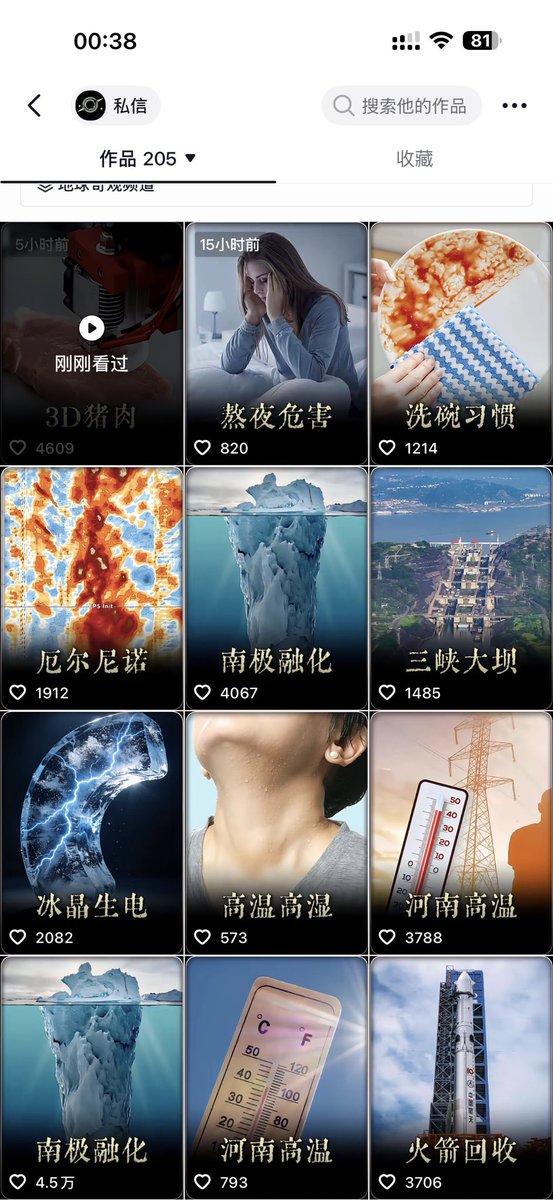The image size is (553, 1200).
Task: Open the three-dot overflow menu
Action: pyautogui.click(x=514, y=106)
